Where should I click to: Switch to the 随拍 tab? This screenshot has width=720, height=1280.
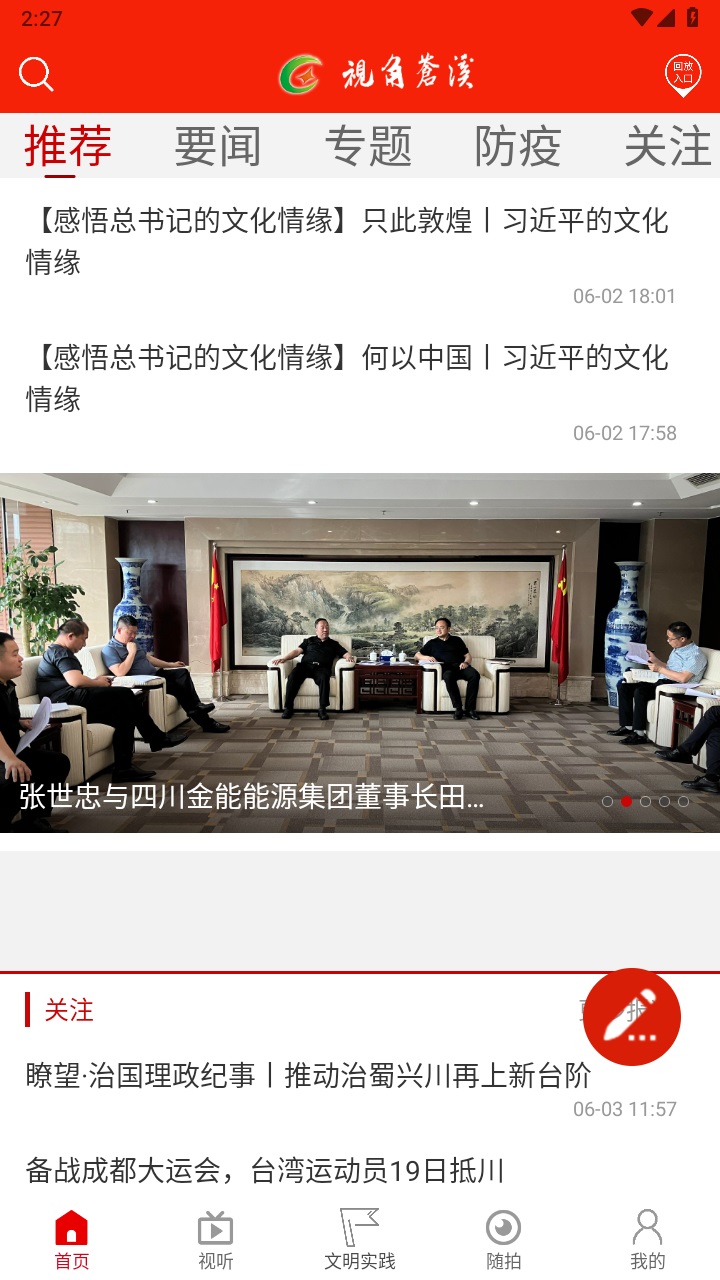pyautogui.click(x=504, y=1240)
